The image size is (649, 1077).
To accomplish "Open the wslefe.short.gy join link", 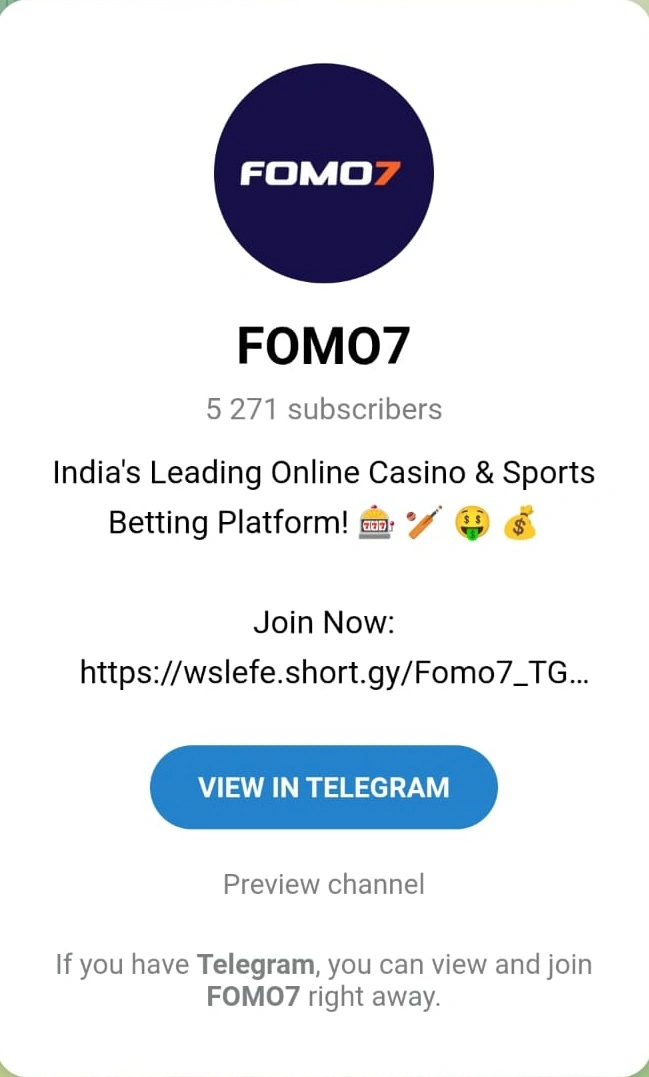I will pos(334,672).
